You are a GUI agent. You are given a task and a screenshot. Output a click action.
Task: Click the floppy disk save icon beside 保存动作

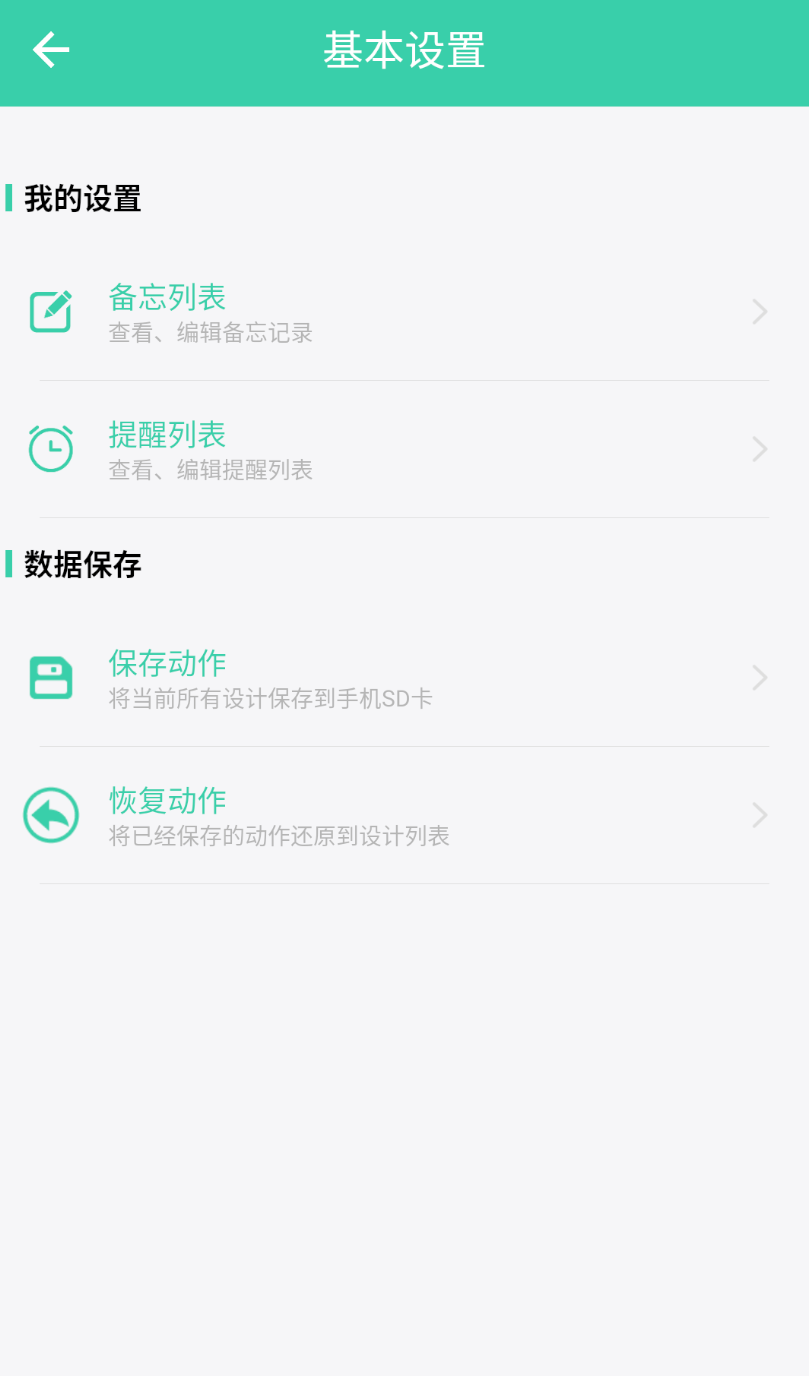(x=50, y=677)
